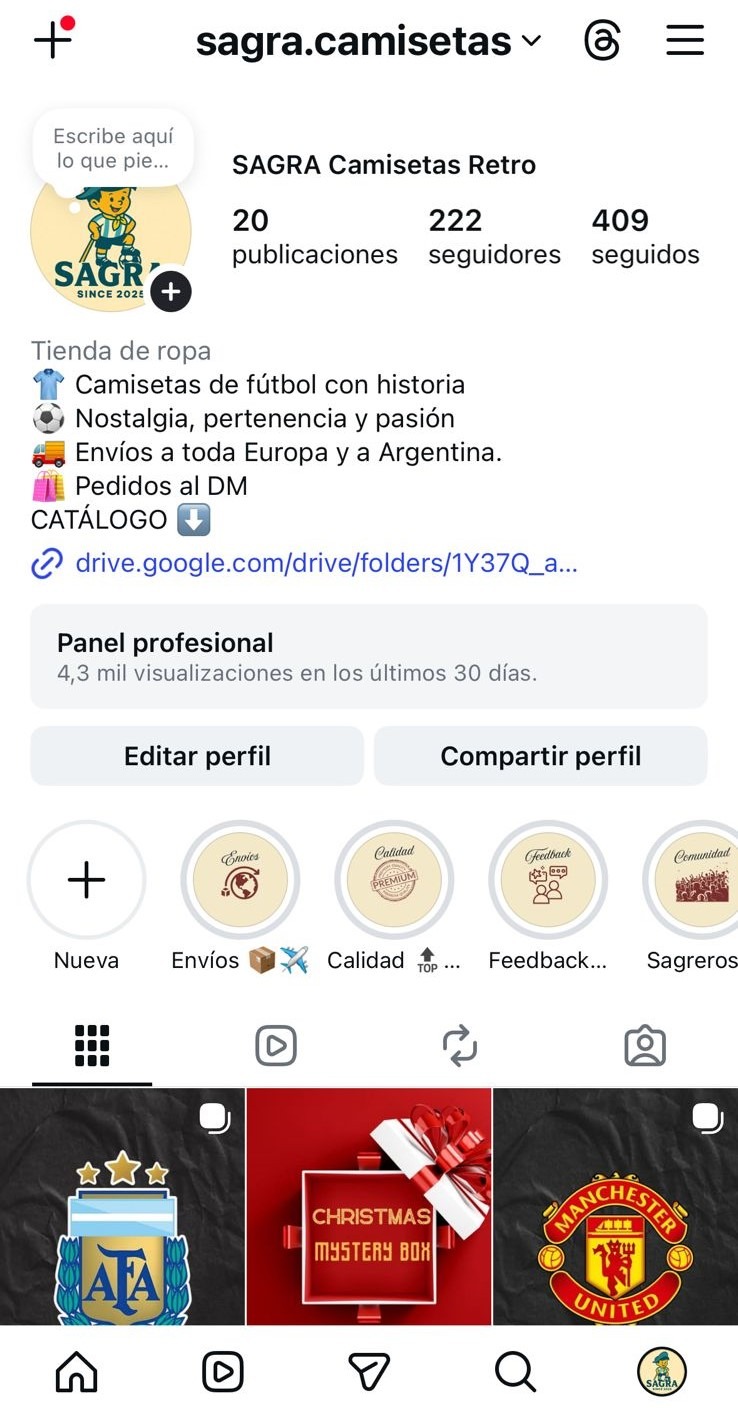Open the Feedback highlight

point(548,880)
